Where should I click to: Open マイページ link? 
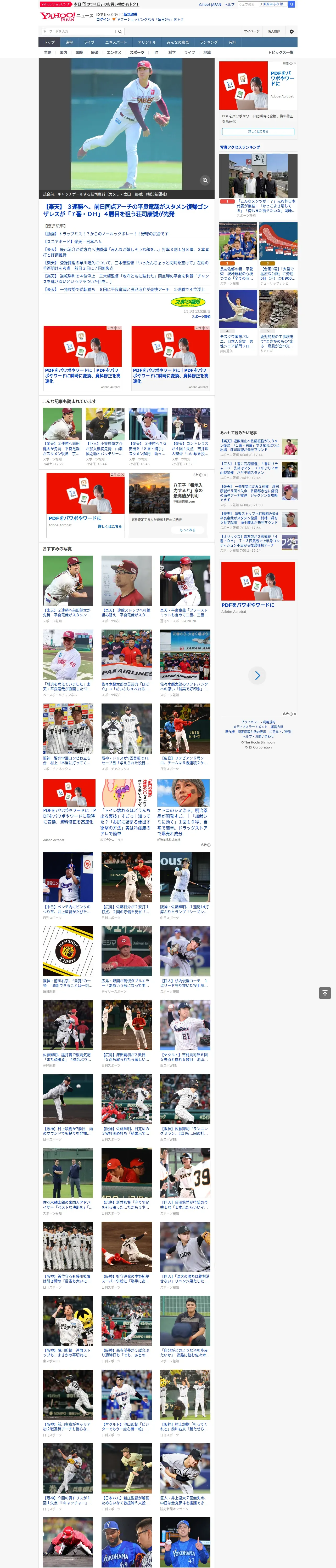(x=252, y=31)
